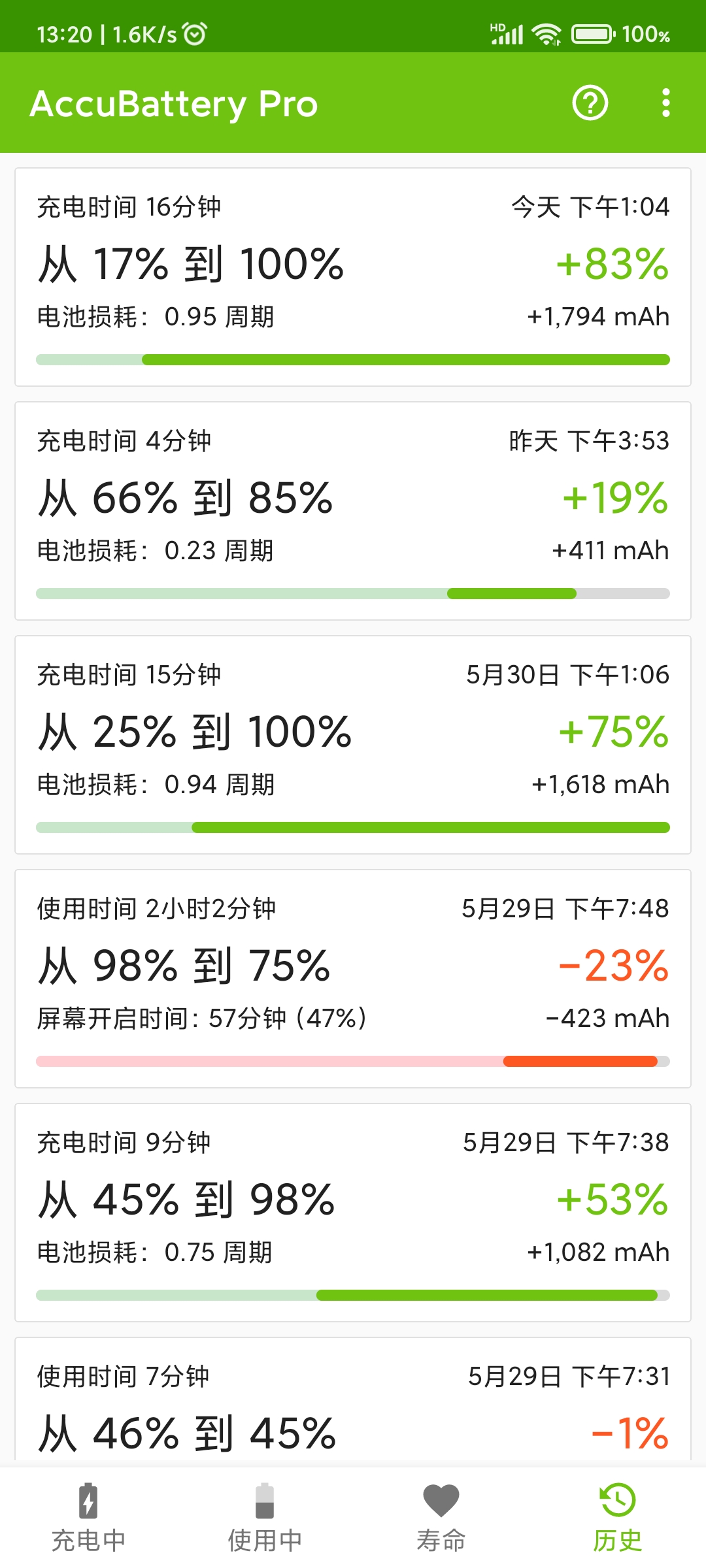View the 45% to 98% charge session
706x1568 pixels.
pos(353,1213)
